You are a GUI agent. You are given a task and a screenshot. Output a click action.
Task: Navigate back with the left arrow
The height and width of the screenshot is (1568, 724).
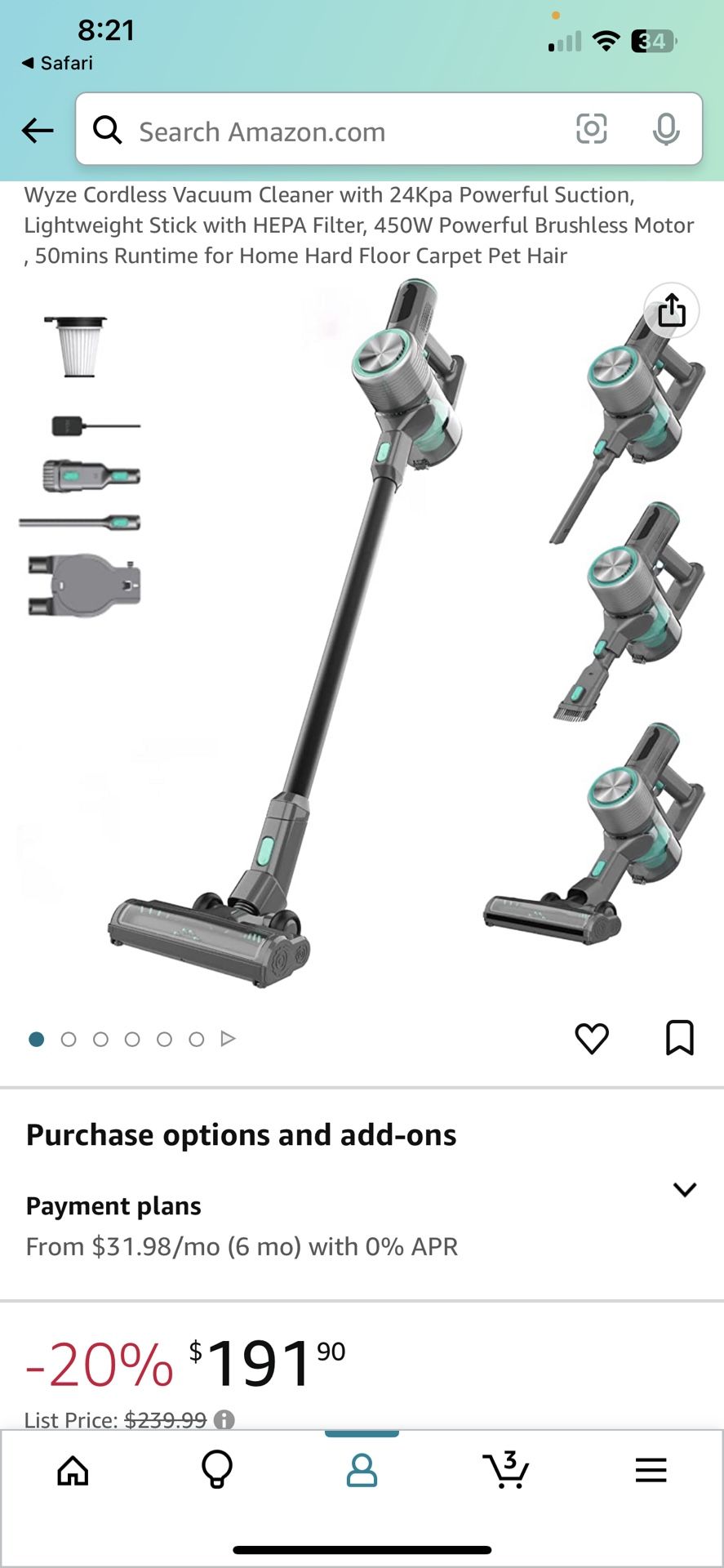[x=38, y=131]
